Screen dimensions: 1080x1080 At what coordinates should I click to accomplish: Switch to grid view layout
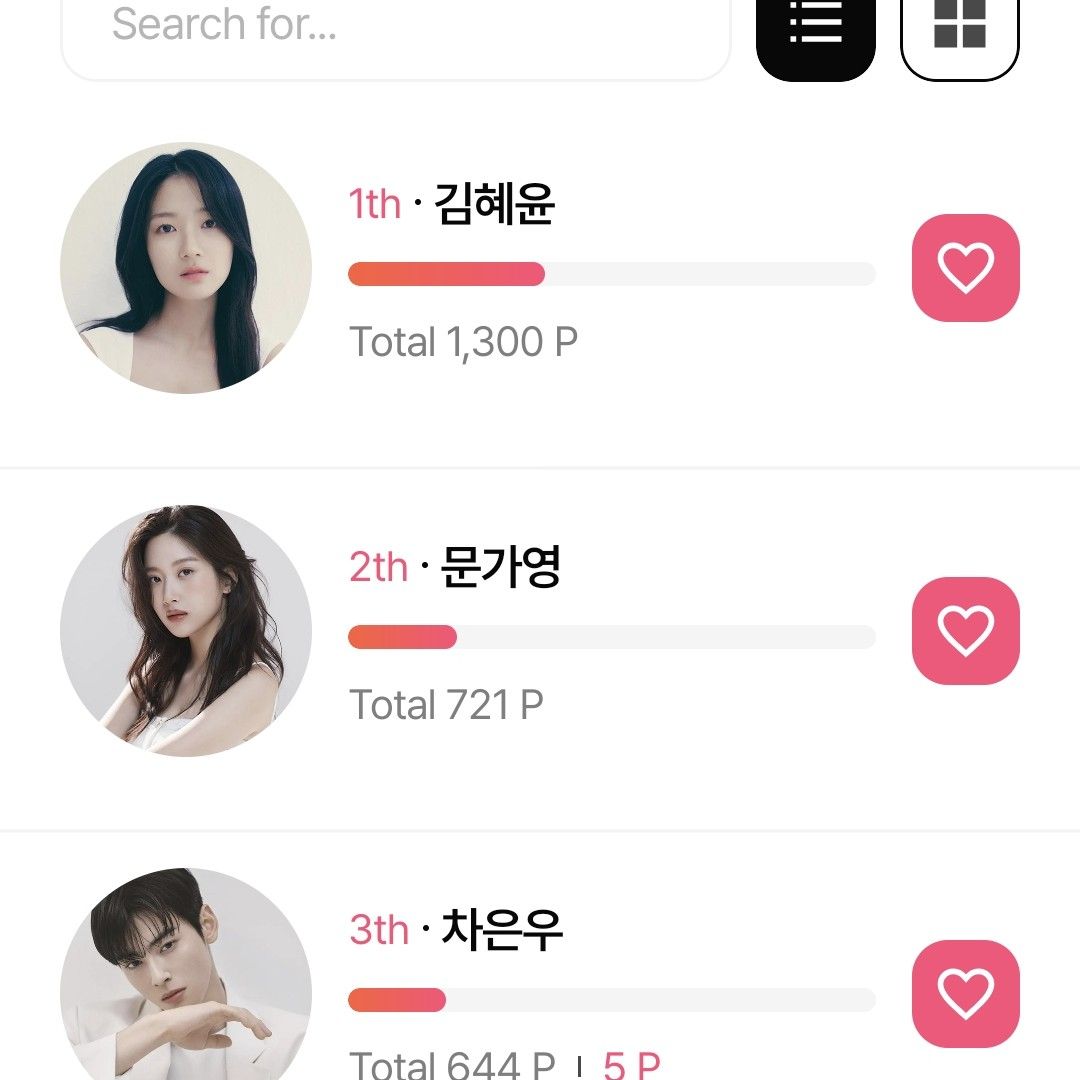(x=959, y=28)
